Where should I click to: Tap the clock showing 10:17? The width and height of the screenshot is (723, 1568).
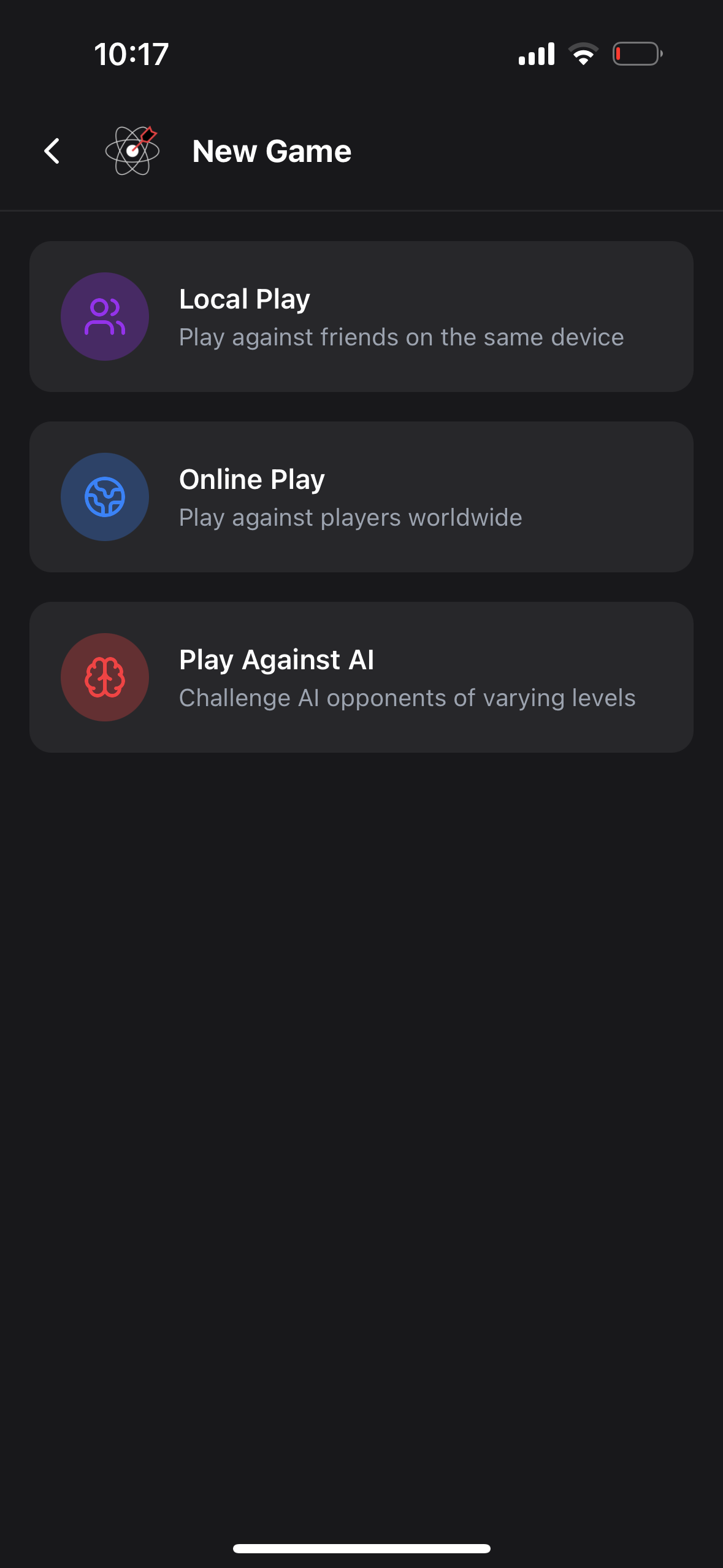coord(129,55)
